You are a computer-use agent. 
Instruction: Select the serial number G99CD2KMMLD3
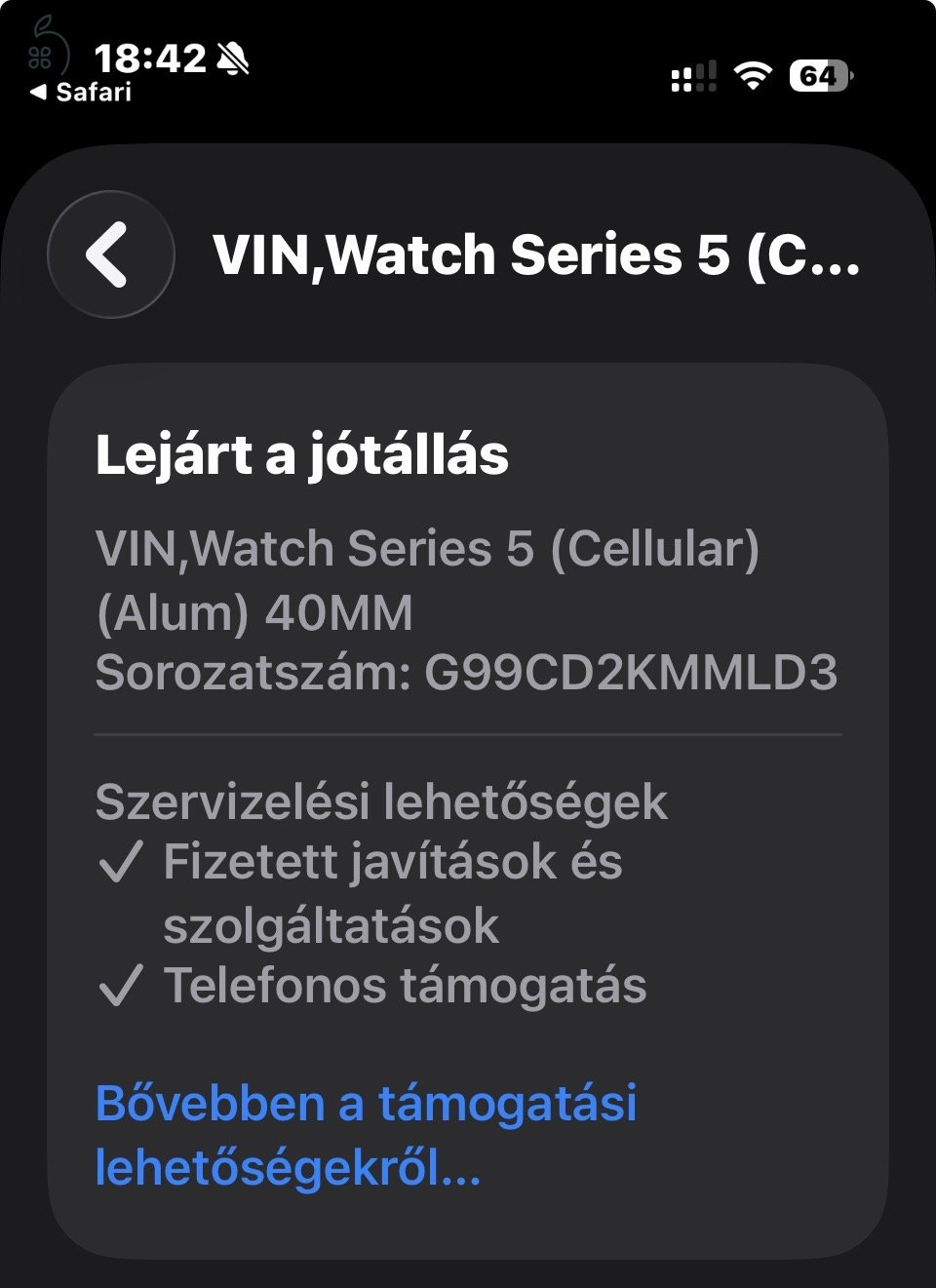pos(634,673)
